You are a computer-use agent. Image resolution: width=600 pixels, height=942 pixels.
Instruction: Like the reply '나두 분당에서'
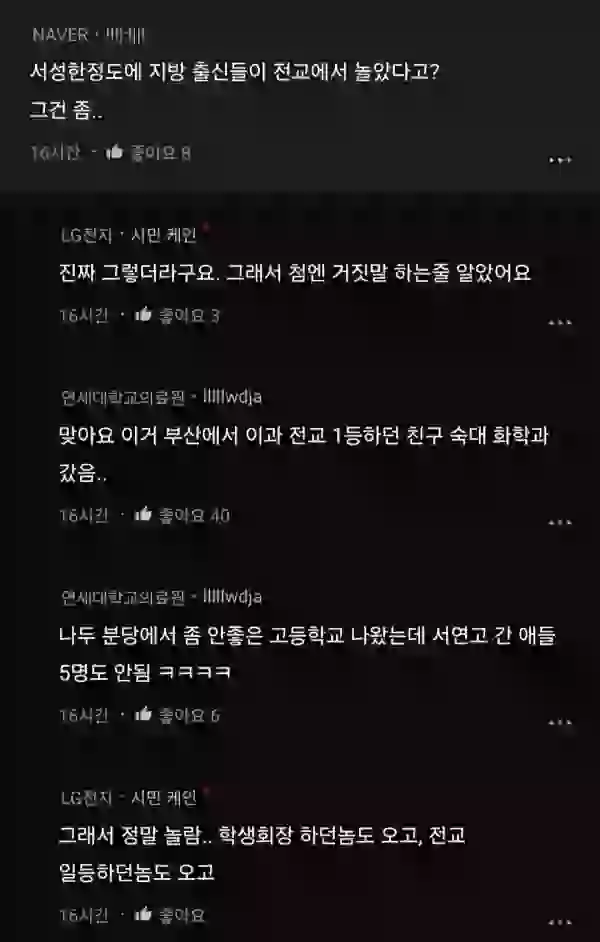(143, 715)
